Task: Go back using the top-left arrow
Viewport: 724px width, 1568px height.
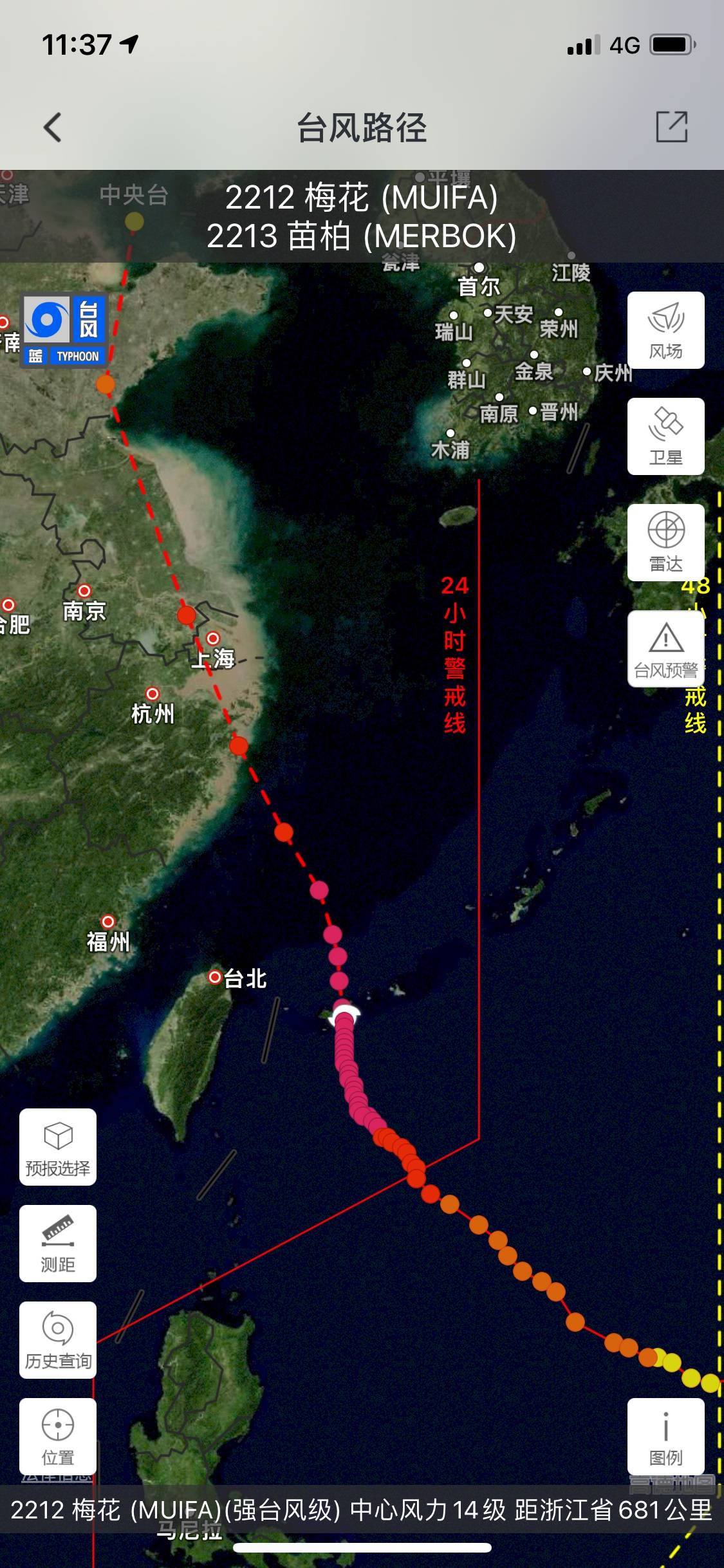Action: point(53,127)
